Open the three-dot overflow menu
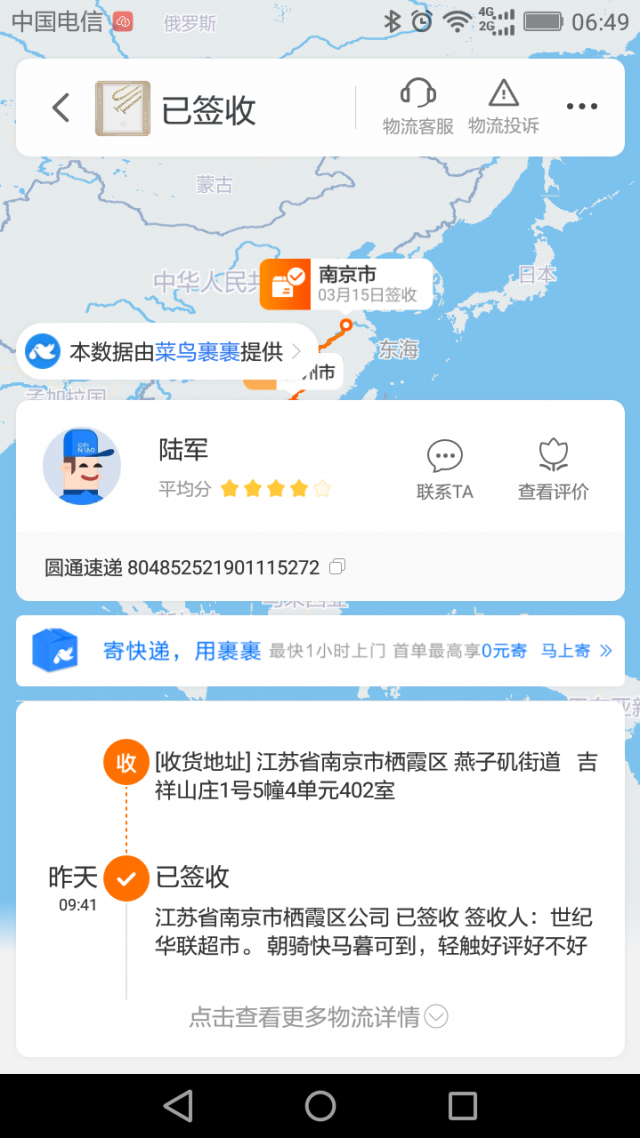Viewport: 640px width, 1138px height. 581,108
